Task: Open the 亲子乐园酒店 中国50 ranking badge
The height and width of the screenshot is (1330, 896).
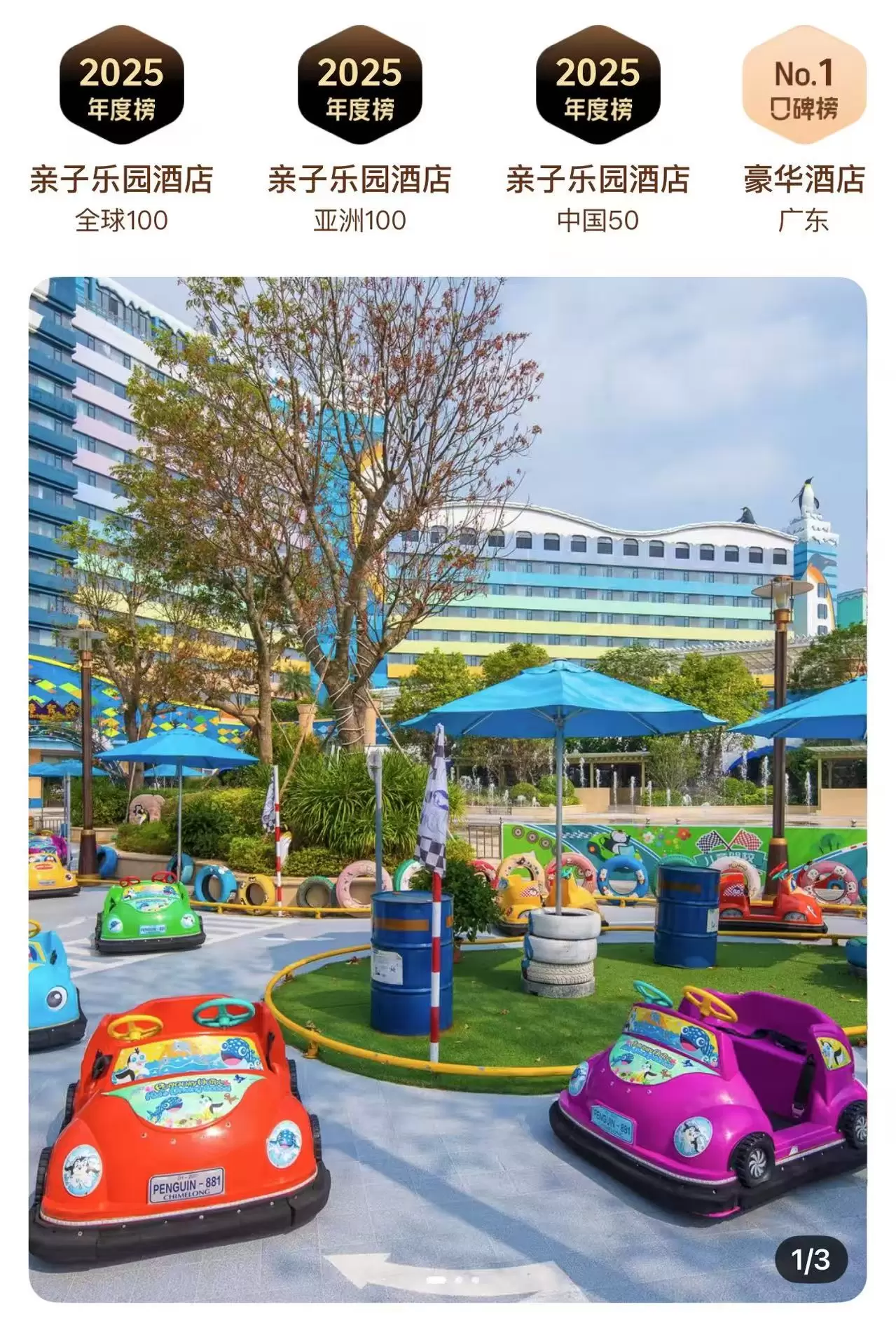Action: [598, 130]
